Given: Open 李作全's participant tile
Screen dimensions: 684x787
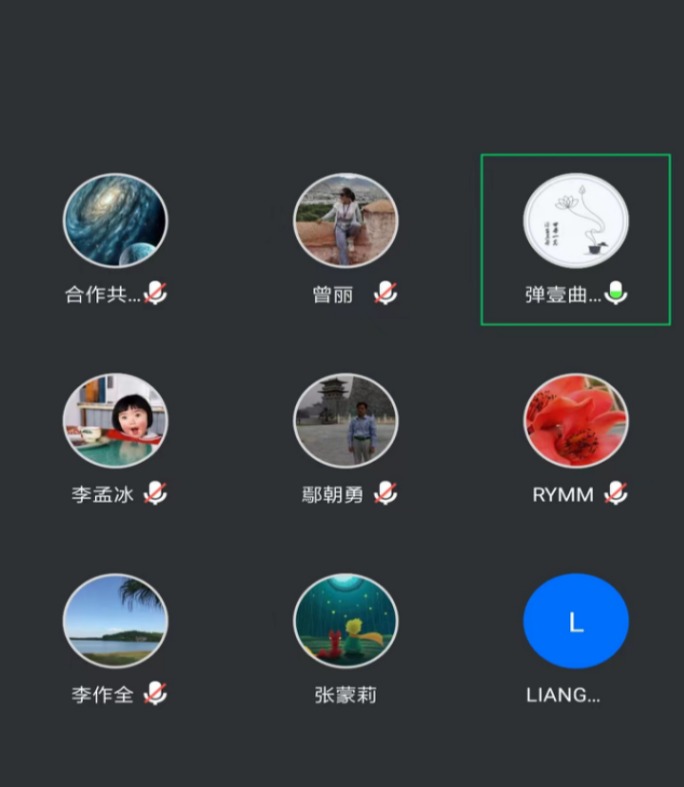Looking at the screenshot, I should pyautogui.click(x=115, y=621).
